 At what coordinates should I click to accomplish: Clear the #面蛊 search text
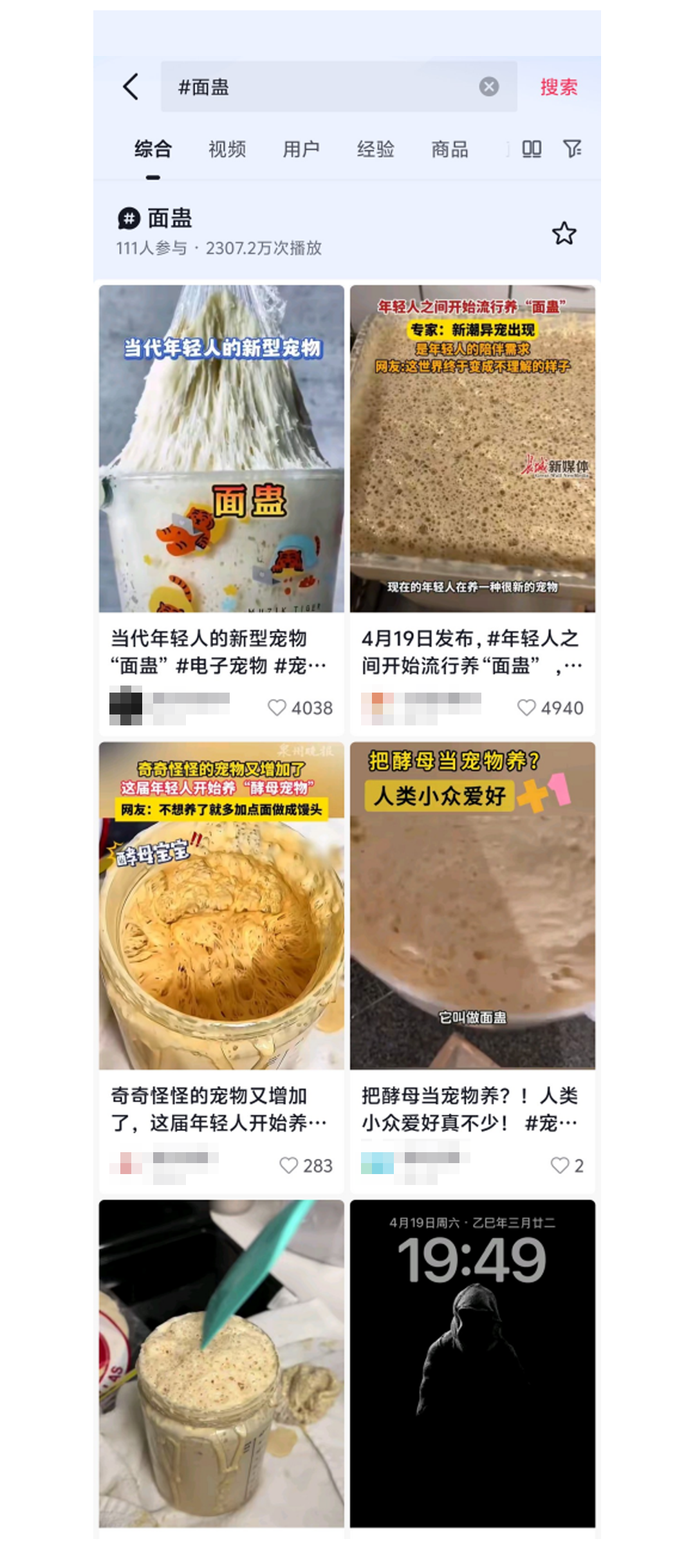pyautogui.click(x=489, y=86)
